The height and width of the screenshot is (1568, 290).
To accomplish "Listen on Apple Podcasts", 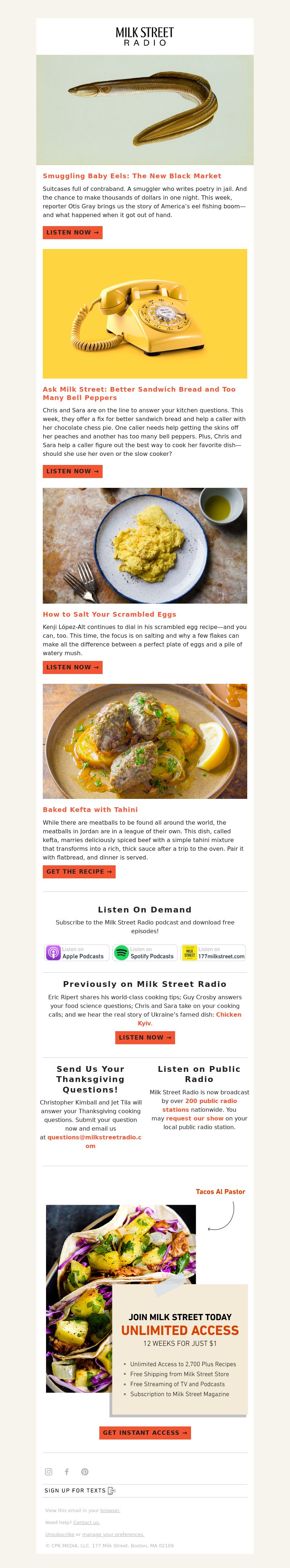I will [x=76, y=953].
